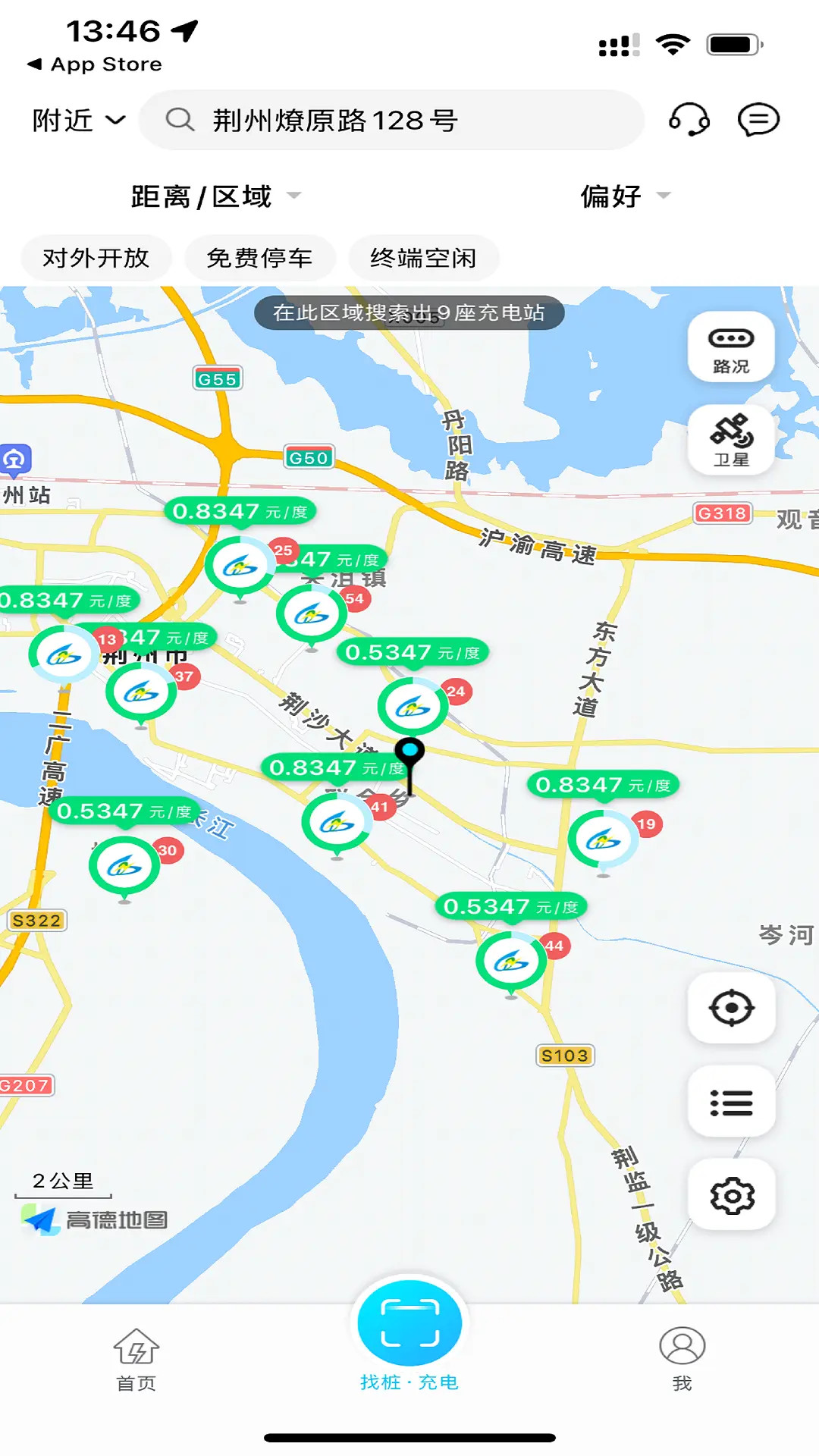The height and width of the screenshot is (1456, 819).
Task: Switch to the 我 profile tab
Action: tap(682, 1360)
